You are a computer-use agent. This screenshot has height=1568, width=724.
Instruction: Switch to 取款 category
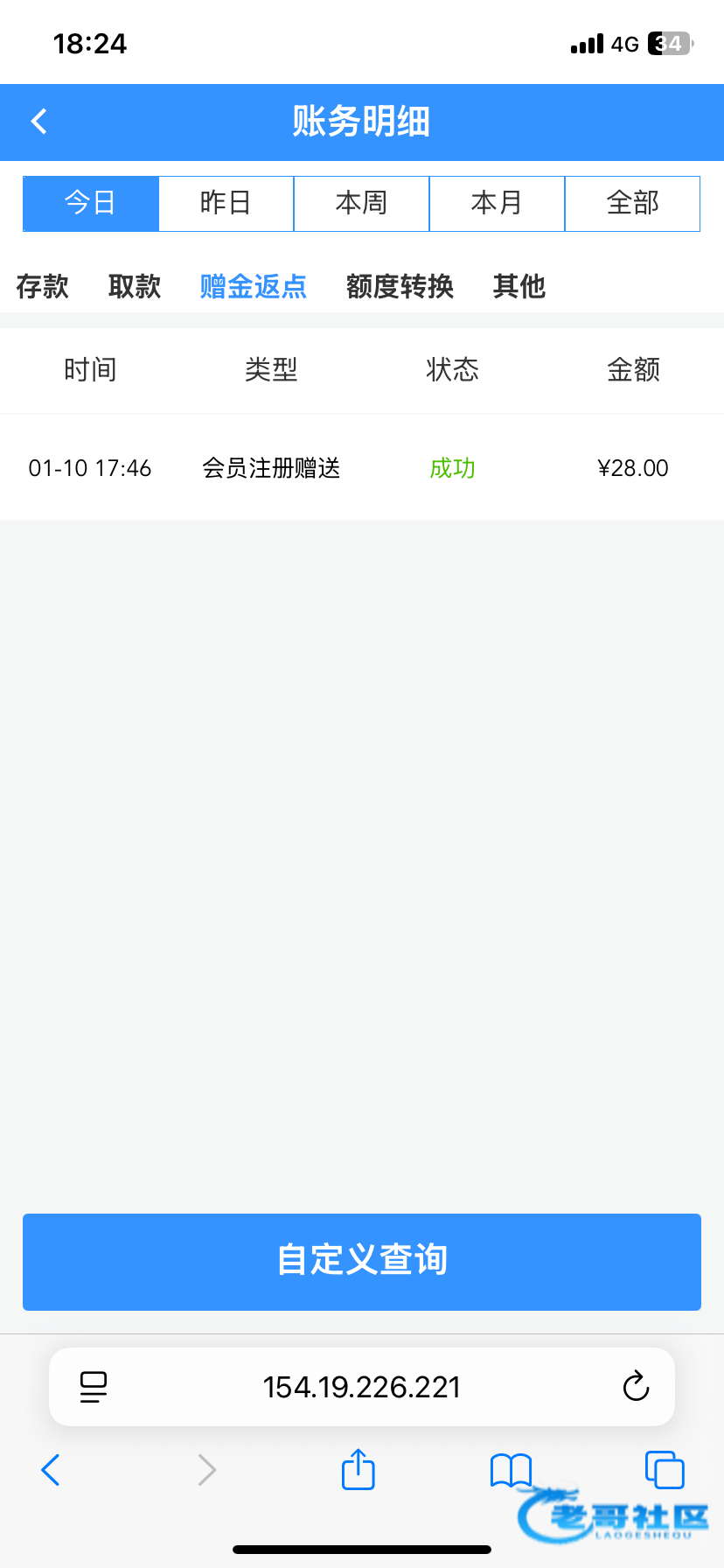[x=135, y=286]
